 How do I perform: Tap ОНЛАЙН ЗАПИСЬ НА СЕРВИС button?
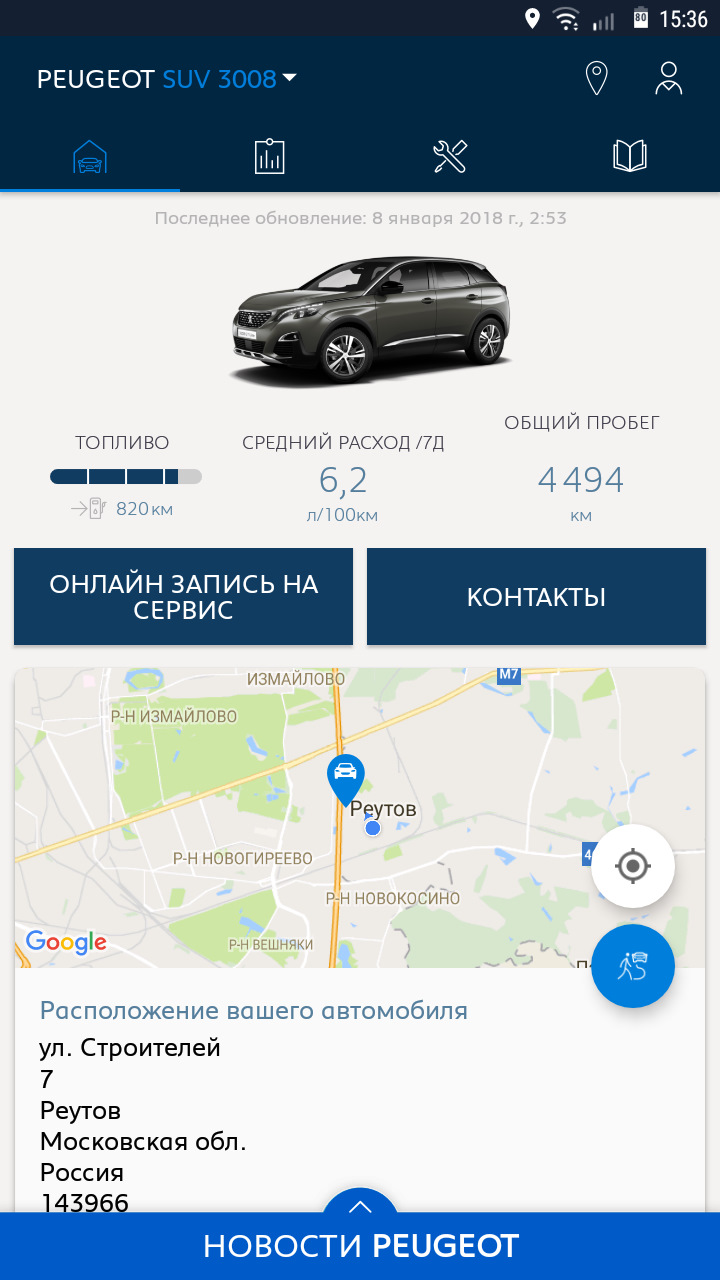tap(183, 597)
